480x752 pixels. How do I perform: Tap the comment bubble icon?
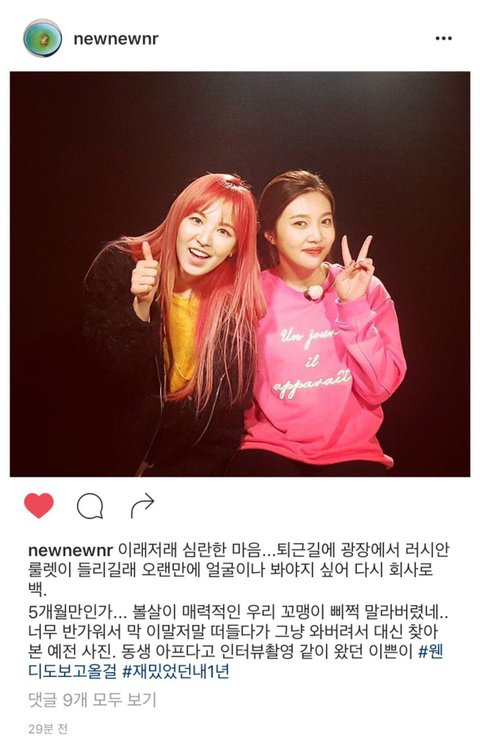point(90,506)
